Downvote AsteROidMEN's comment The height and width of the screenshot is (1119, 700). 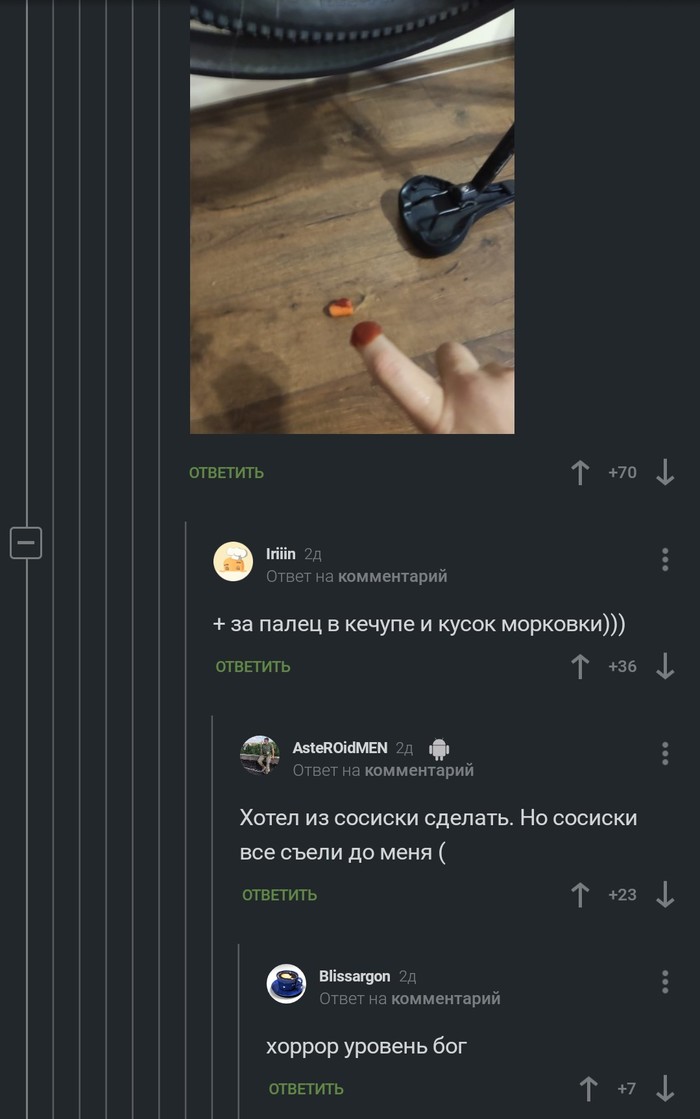[665, 895]
